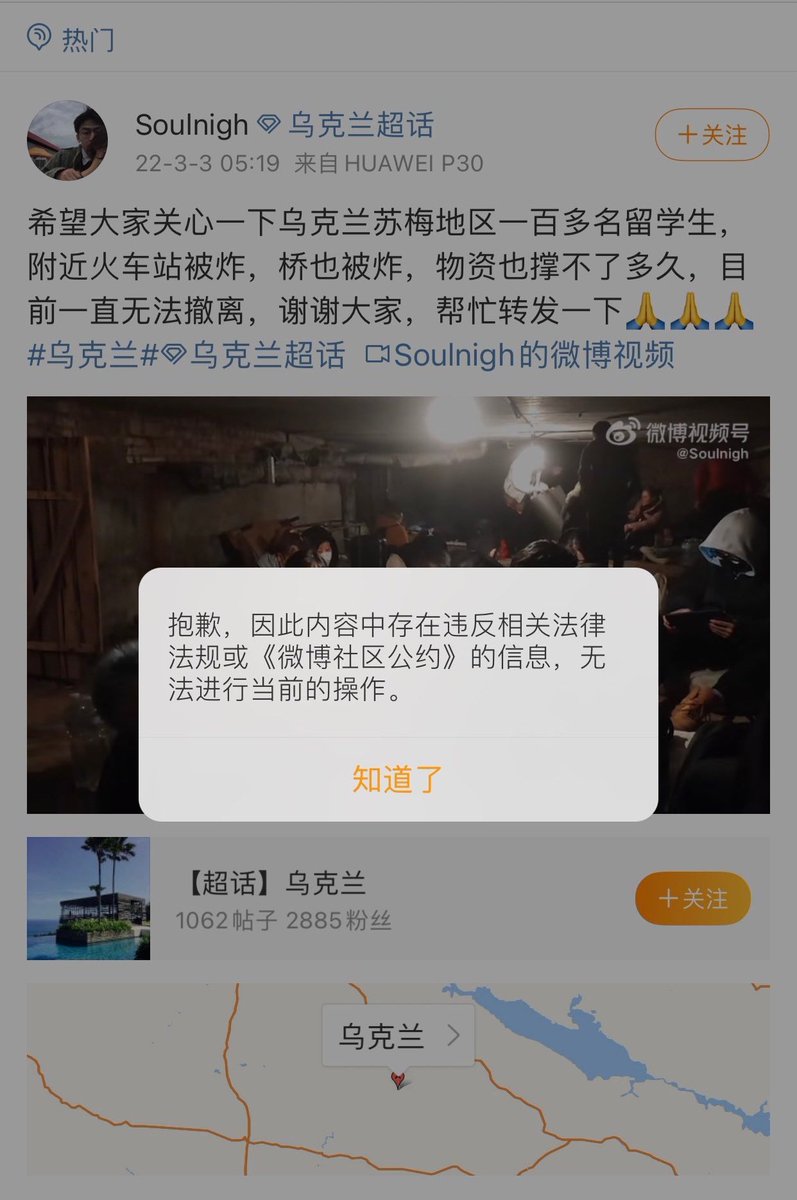This screenshot has height=1200, width=797.
Task: Follow the user Soulnigh
Action: tap(712, 135)
